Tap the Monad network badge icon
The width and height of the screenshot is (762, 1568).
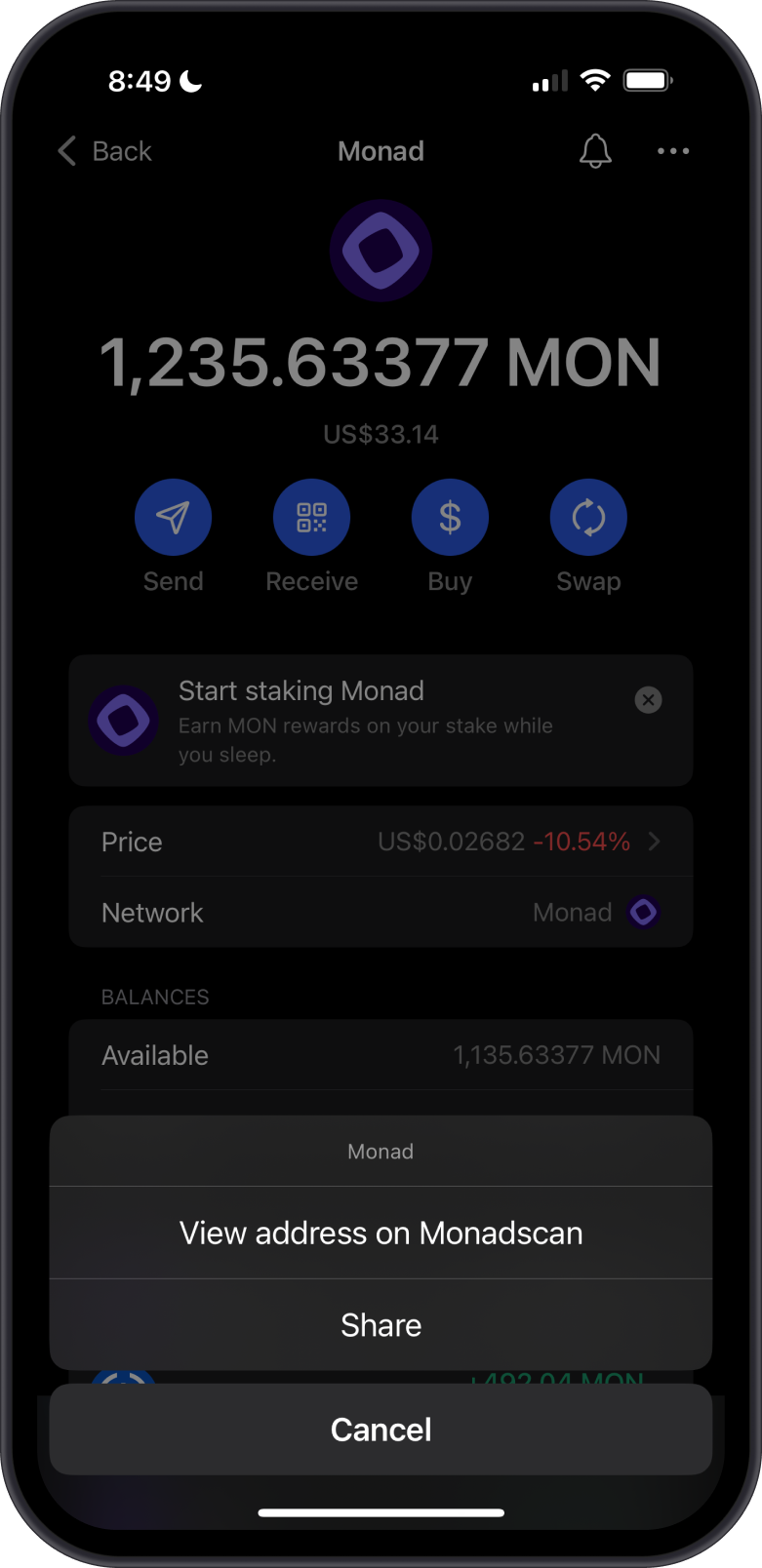click(643, 912)
